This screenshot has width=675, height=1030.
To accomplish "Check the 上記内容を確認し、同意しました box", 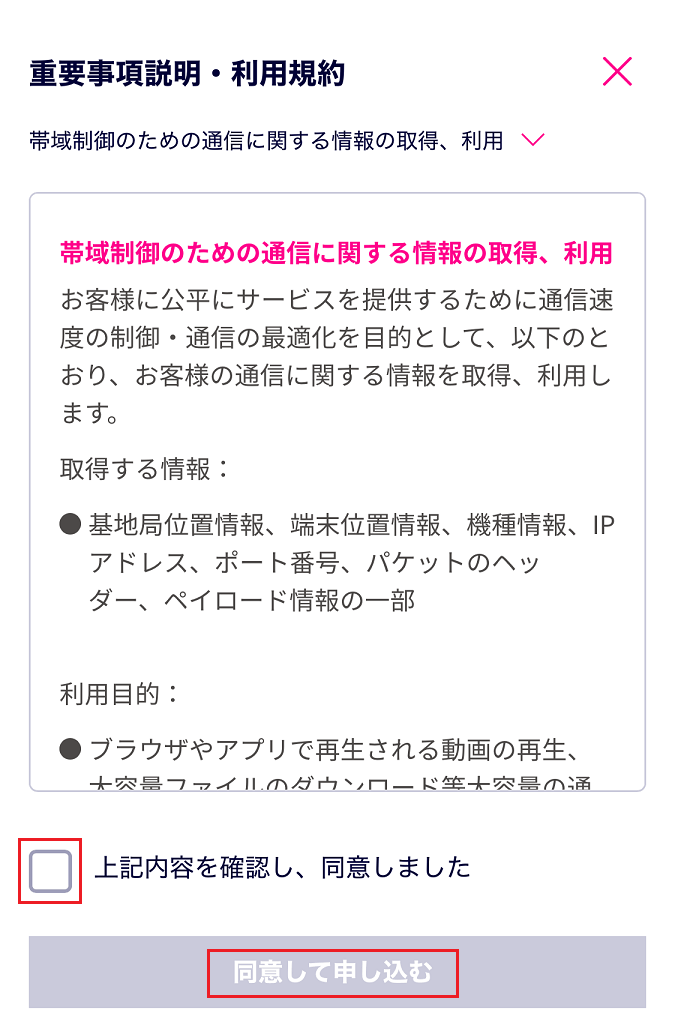I will (x=50, y=871).
